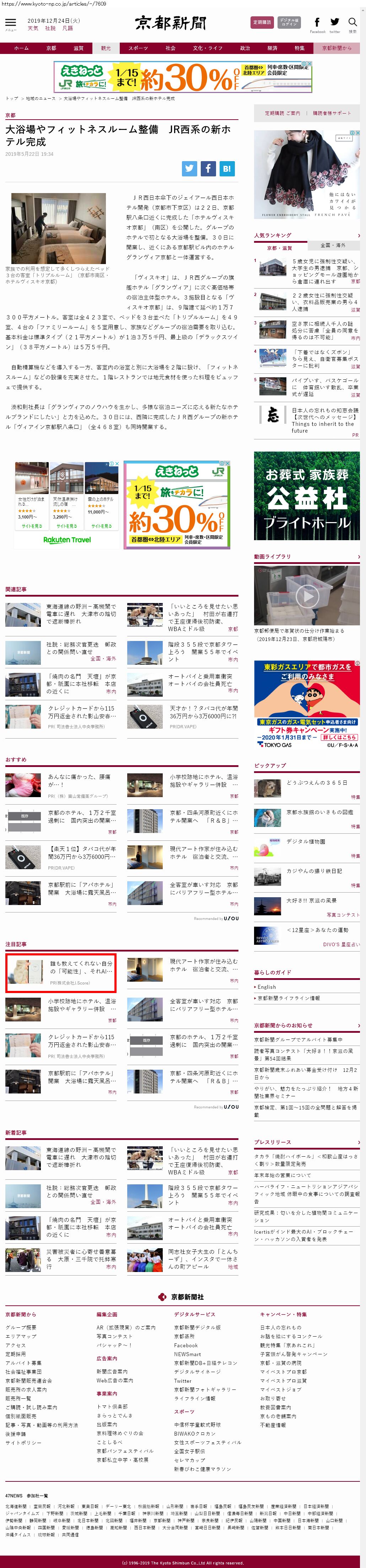Open the 5歳女児に強制性交疑い ranking article
This screenshot has height=1568, width=366.
click(x=324, y=268)
